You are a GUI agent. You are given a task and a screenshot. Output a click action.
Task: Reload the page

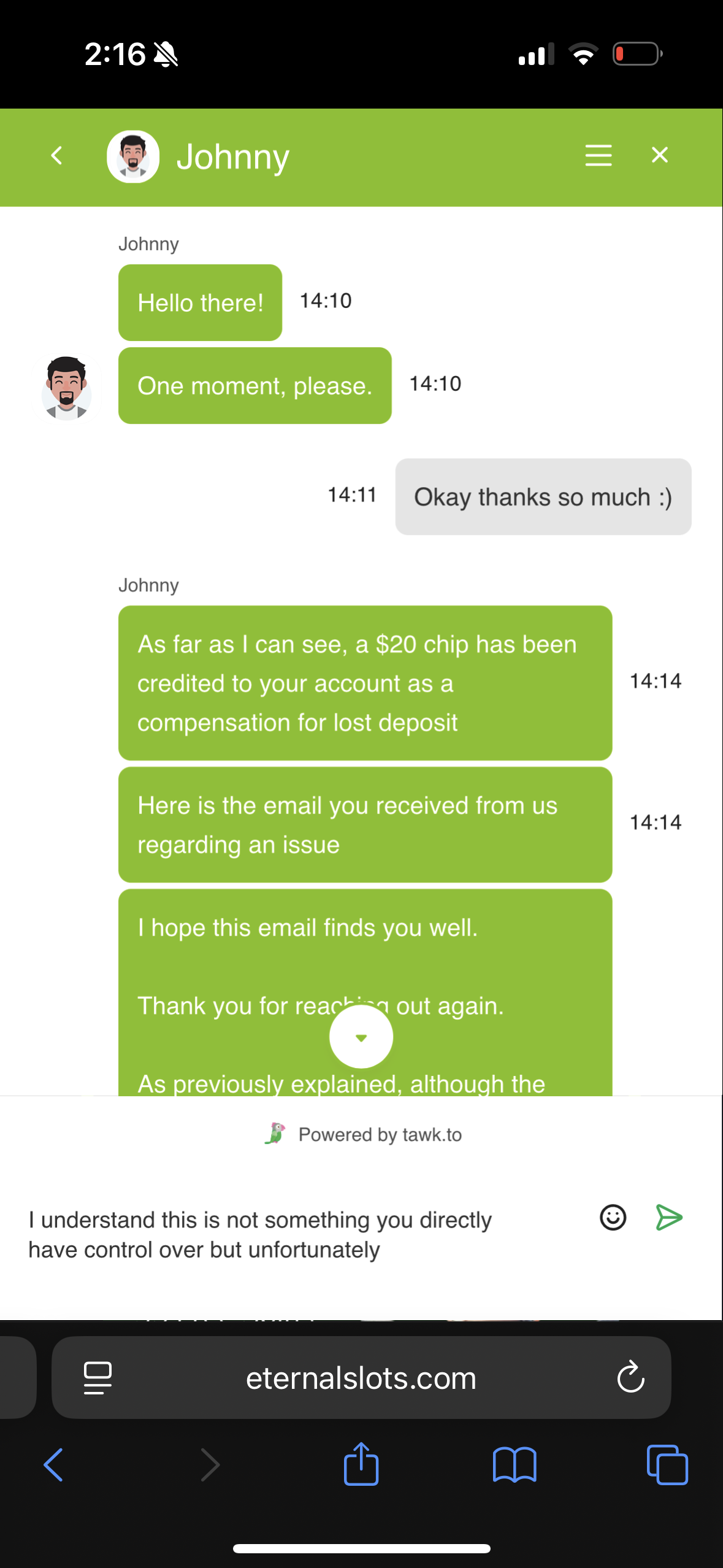click(x=630, y=1378)
